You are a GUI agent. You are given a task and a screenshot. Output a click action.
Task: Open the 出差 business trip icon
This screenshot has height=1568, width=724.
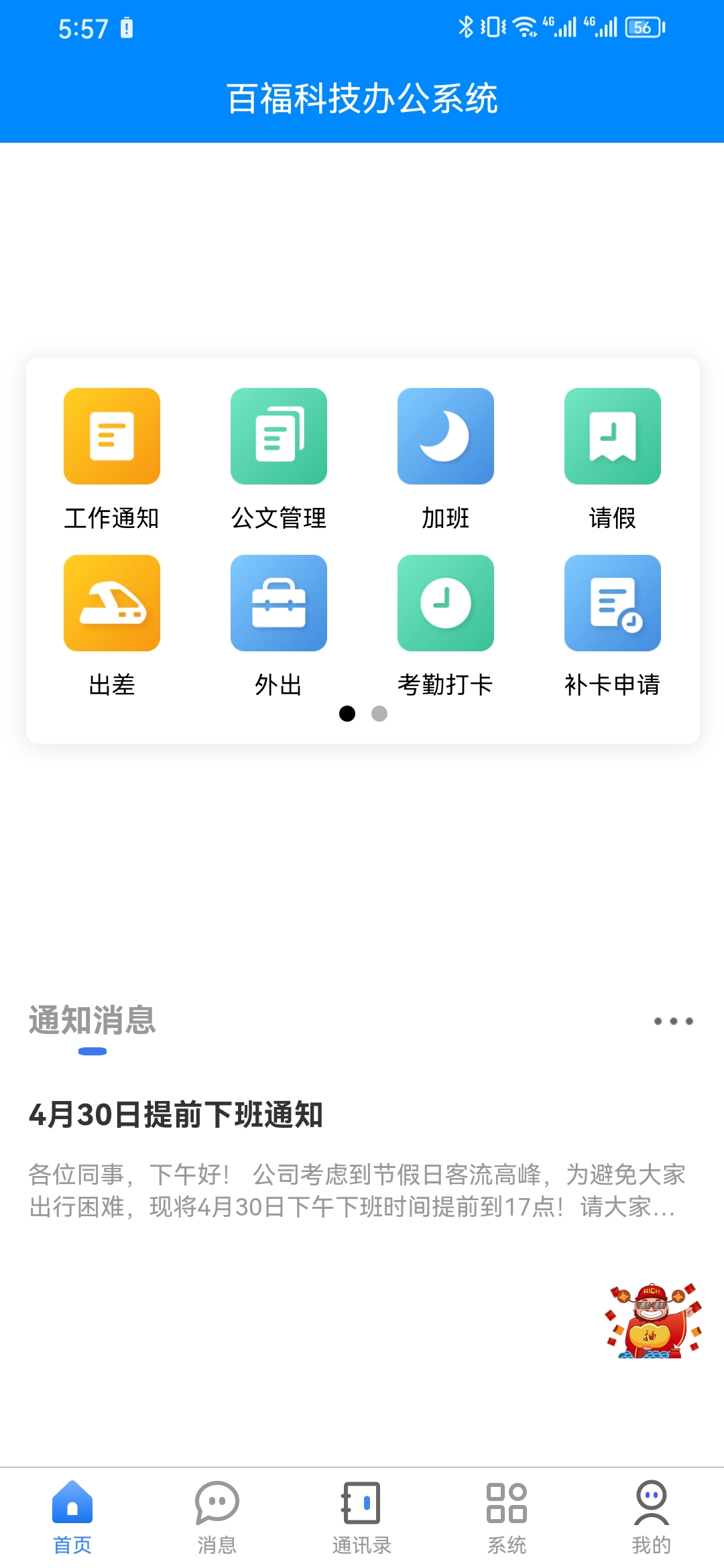point(111,602)
